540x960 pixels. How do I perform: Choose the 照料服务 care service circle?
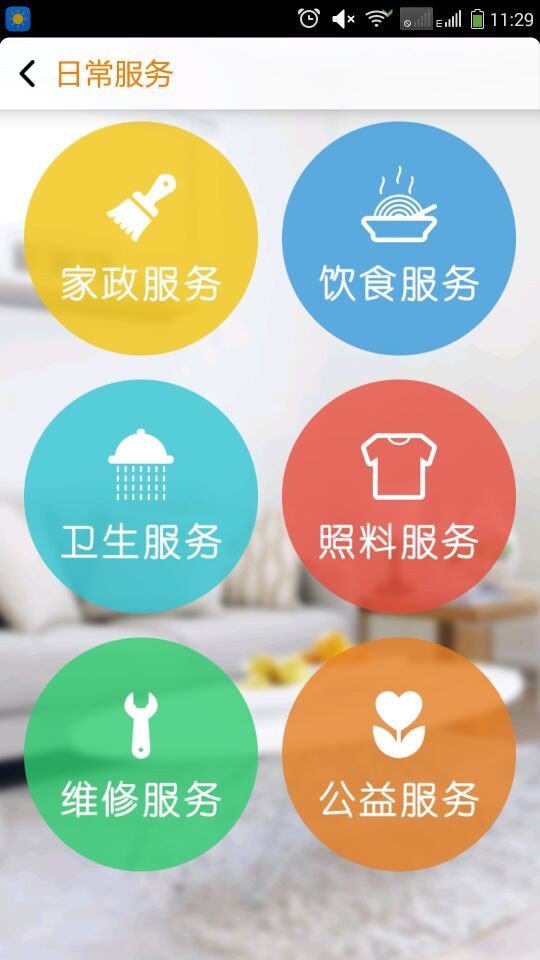(x=399, y=496)
